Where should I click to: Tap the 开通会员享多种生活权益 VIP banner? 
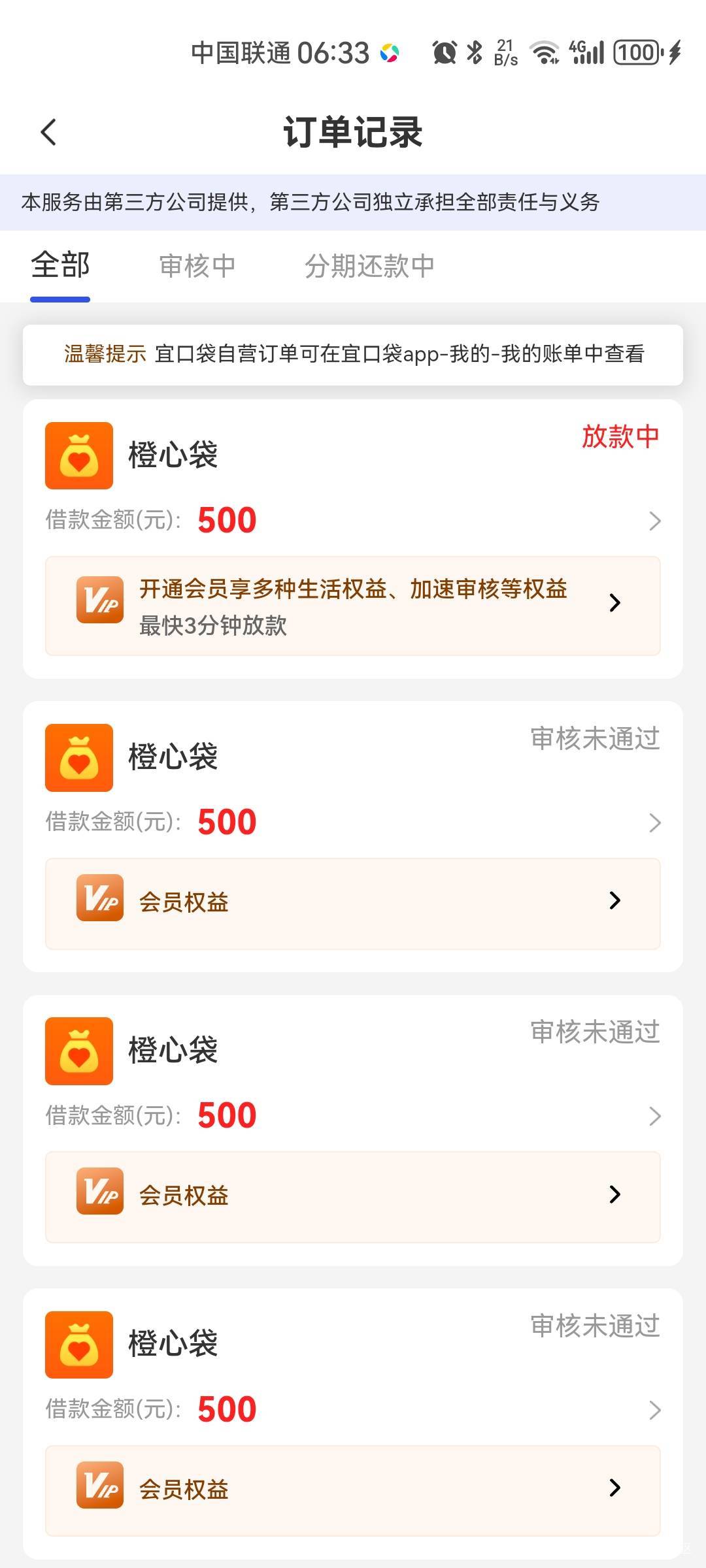[x=353, y=606]
